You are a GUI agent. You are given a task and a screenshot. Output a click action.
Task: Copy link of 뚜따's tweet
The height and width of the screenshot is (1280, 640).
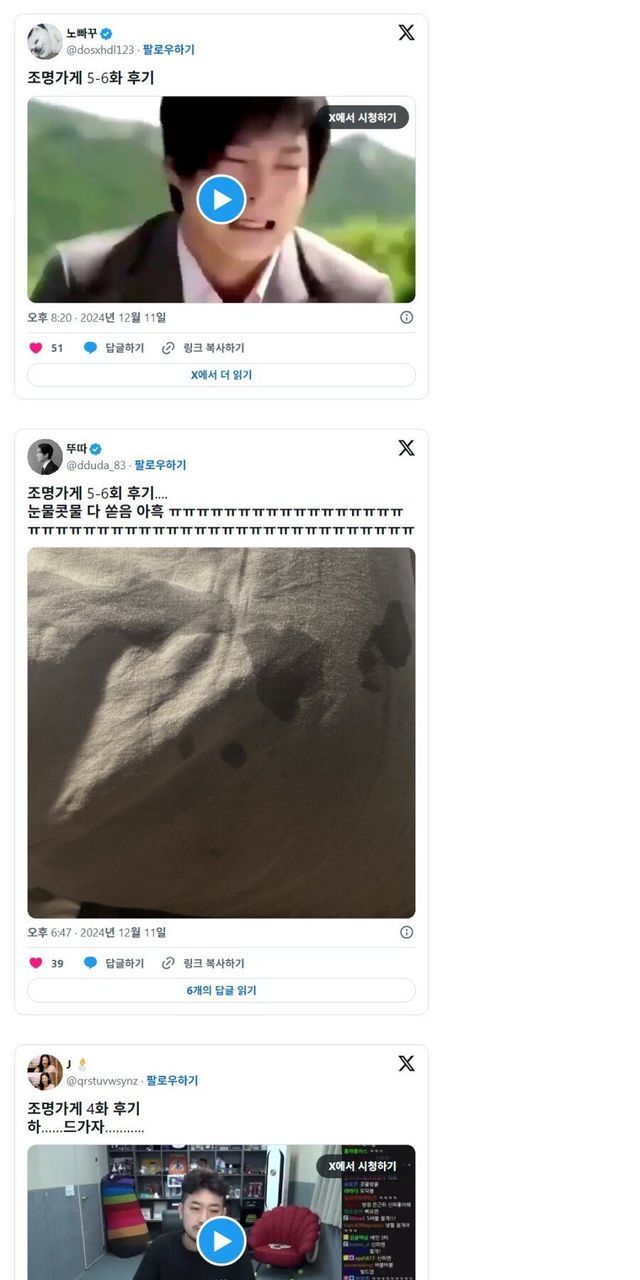203,963
